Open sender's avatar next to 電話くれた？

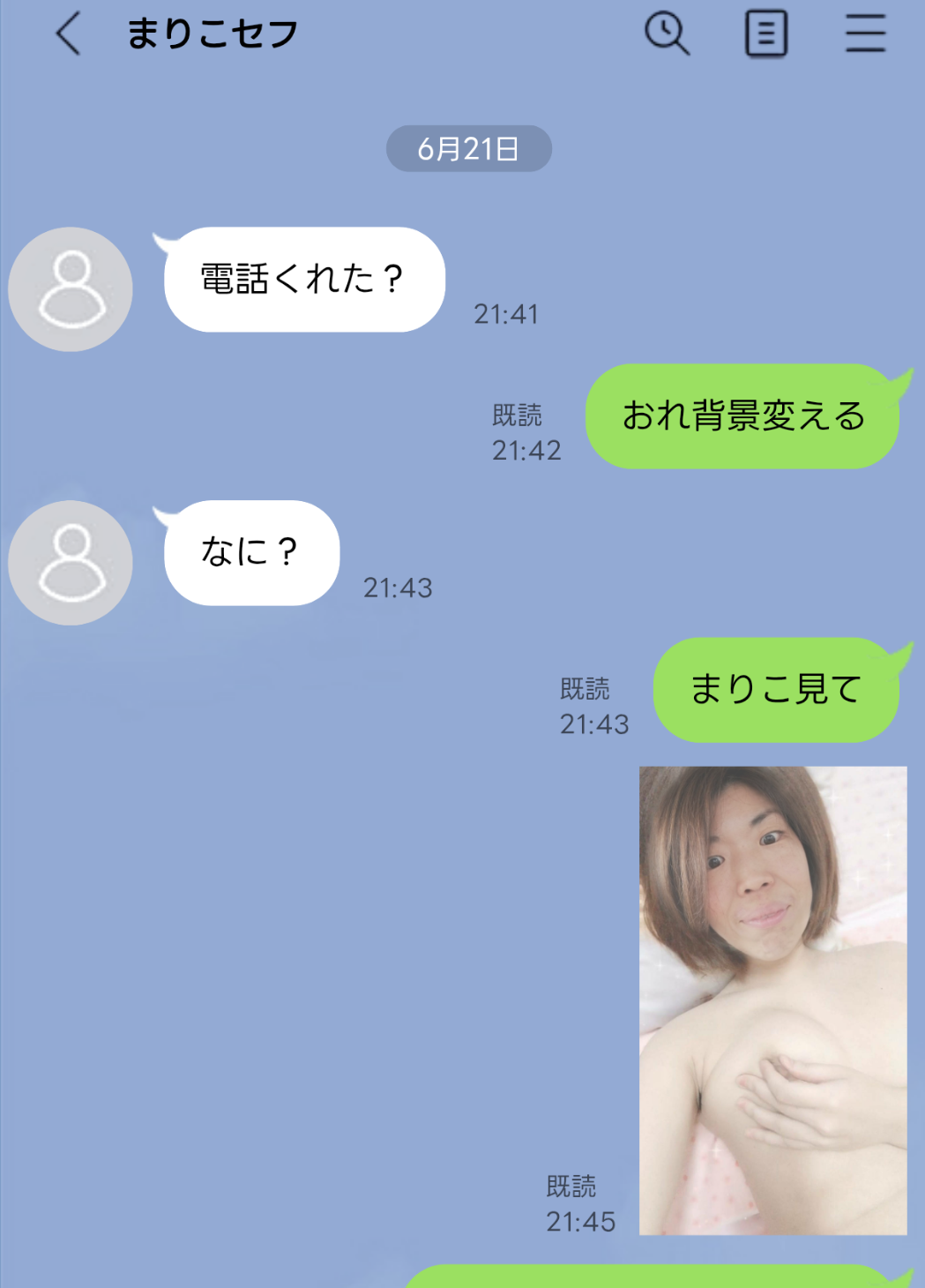coord(71,289)
